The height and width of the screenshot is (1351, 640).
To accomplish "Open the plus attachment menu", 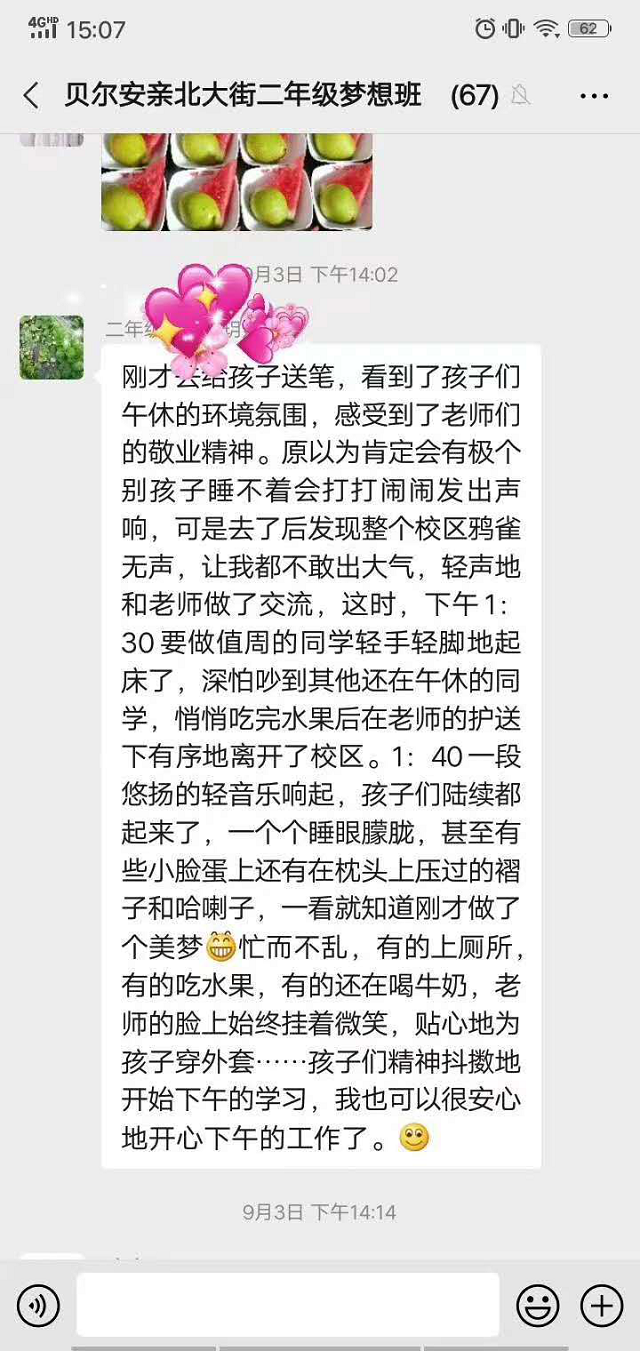I will click(x=601, y=1305).
